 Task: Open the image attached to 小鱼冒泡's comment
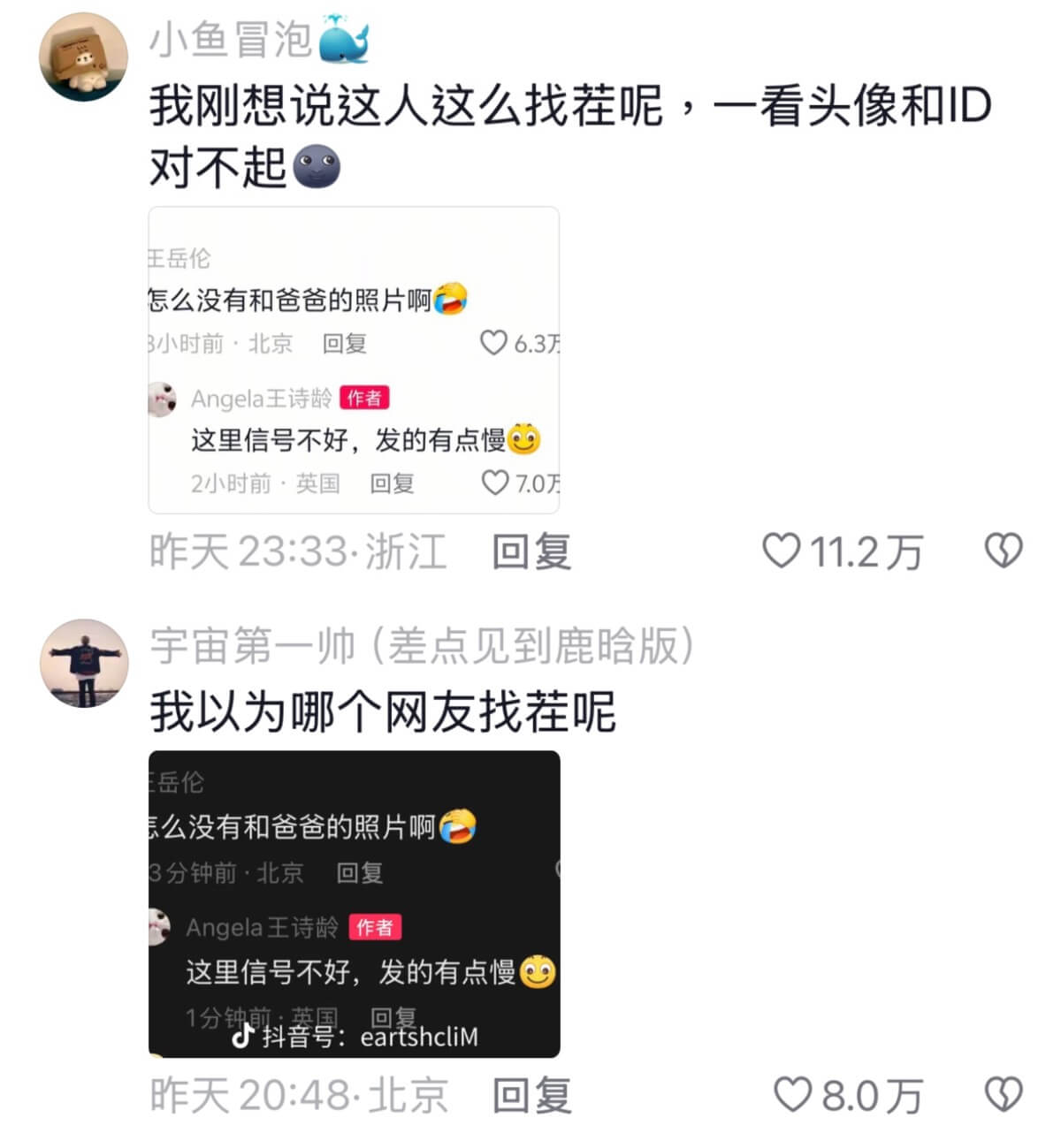[x=354, y=360]
